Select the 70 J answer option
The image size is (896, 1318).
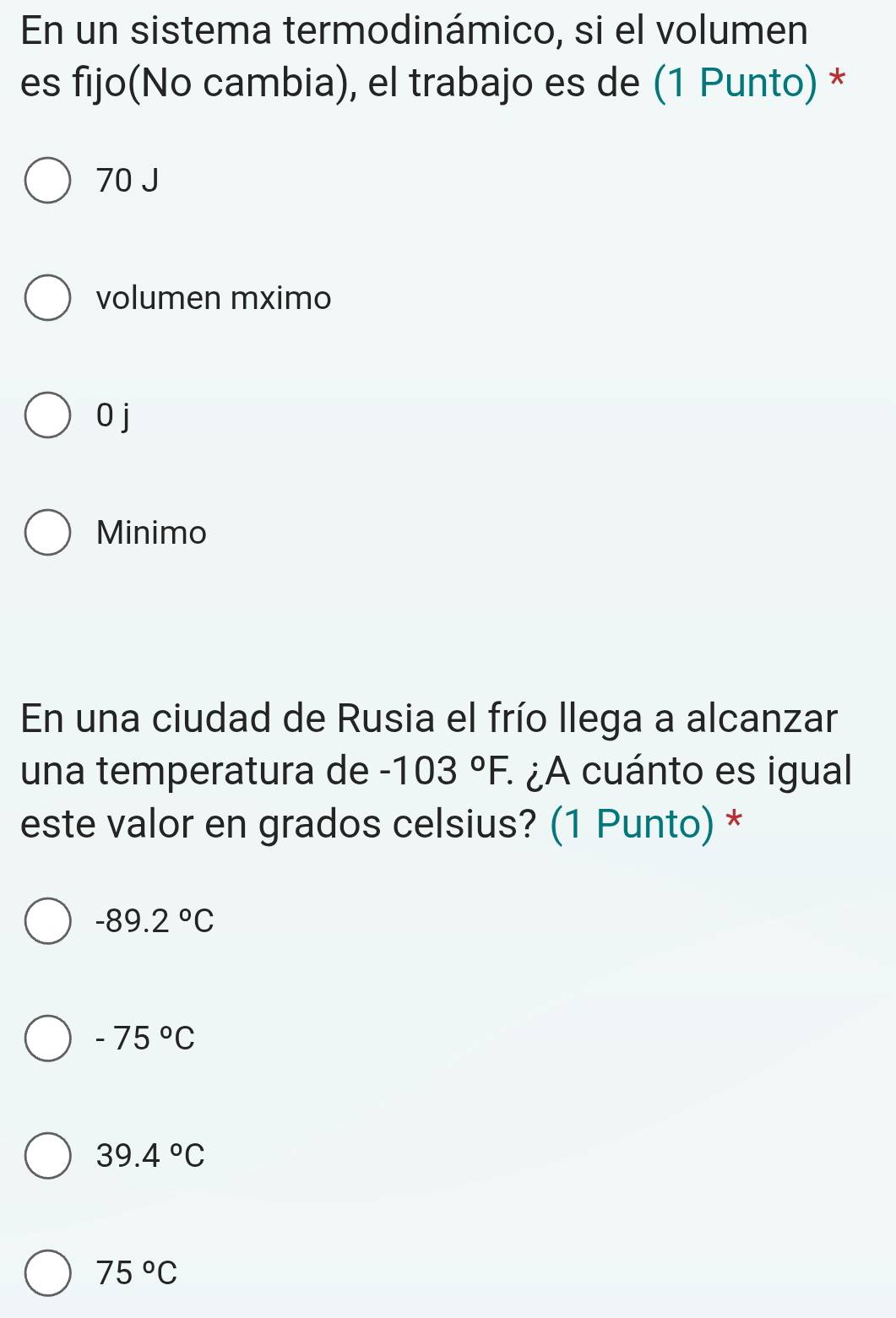coord(47,181)
